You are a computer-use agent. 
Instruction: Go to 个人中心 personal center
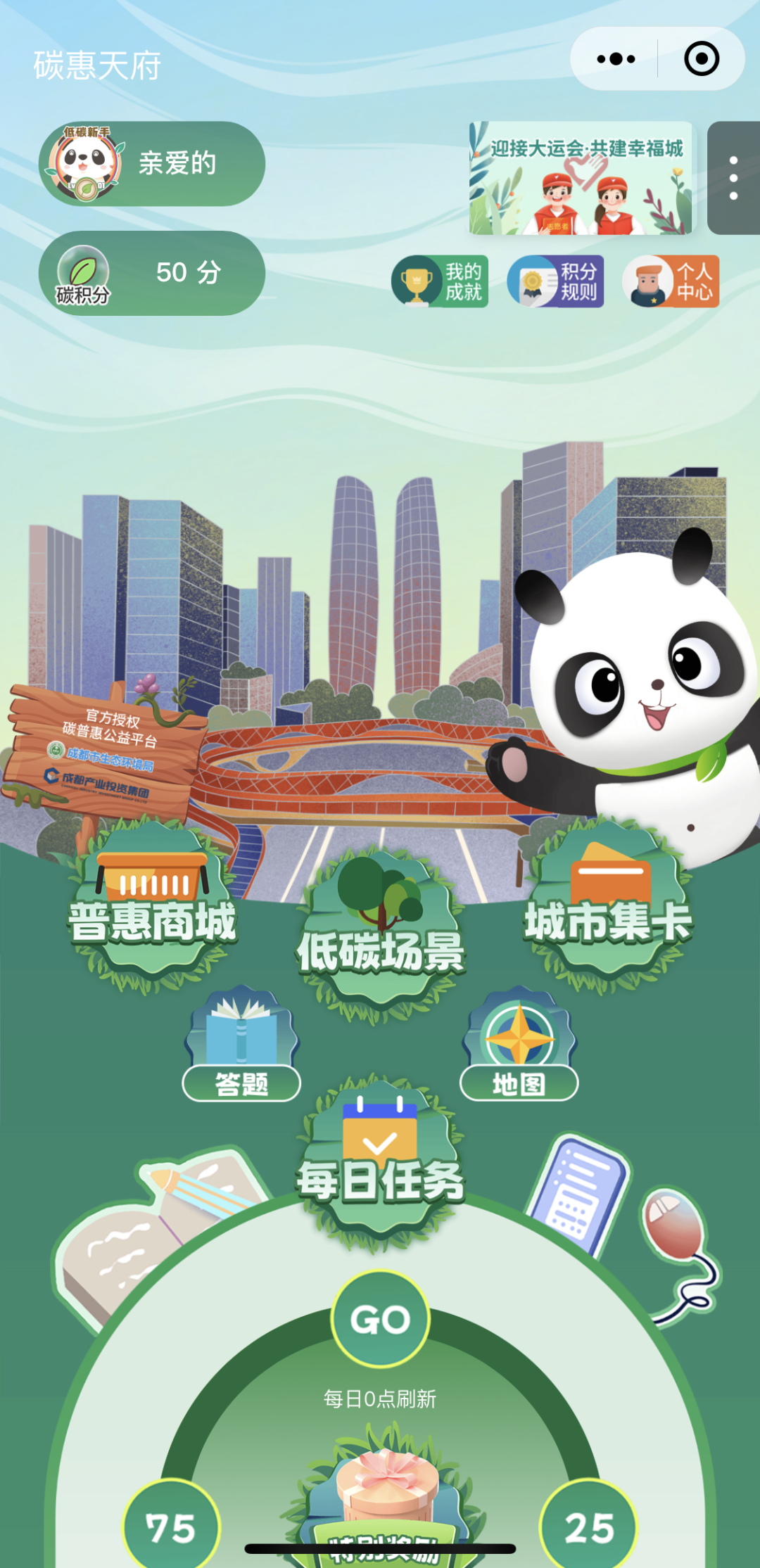tap(671, 281)
